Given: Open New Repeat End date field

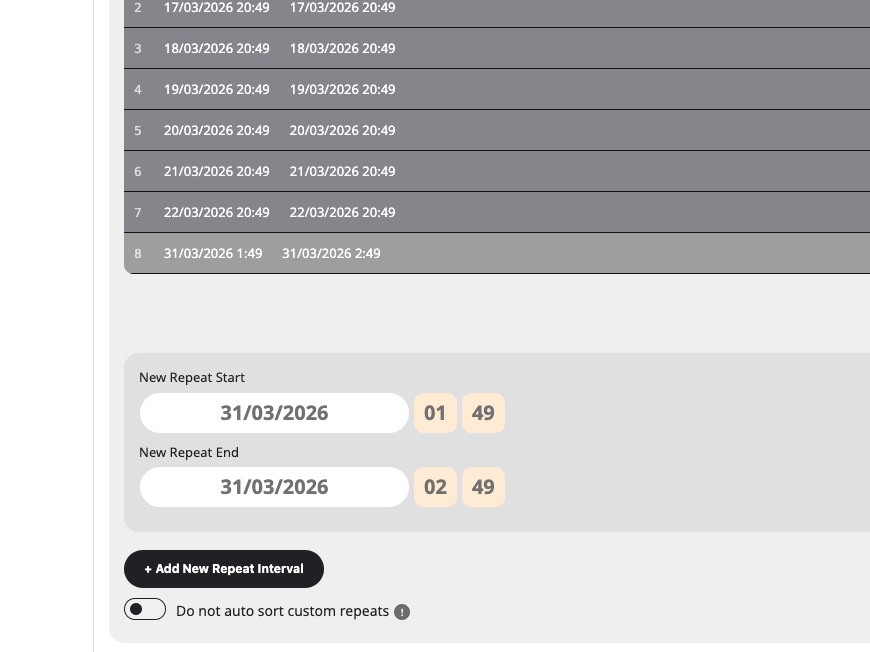Looking at the screenshot, I should point(274,487).
